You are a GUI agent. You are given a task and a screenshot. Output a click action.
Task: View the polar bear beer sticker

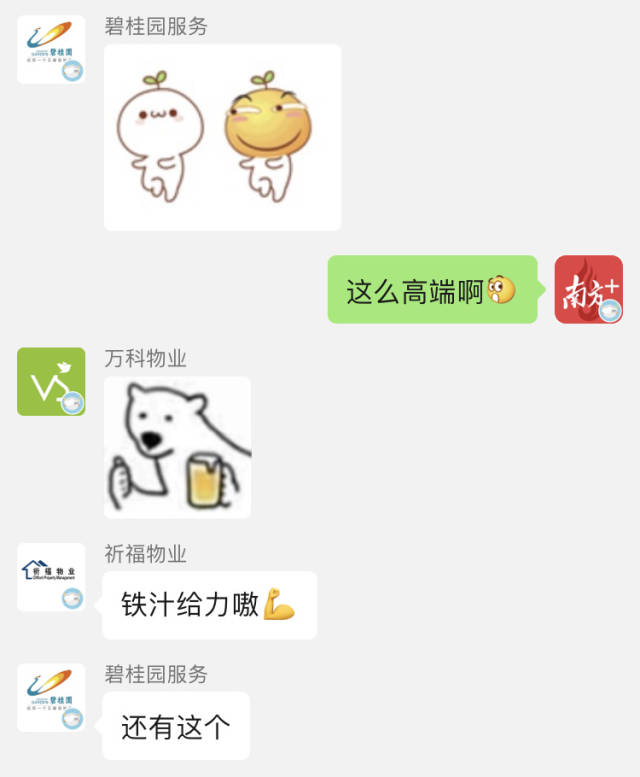[x=177, y=447]
